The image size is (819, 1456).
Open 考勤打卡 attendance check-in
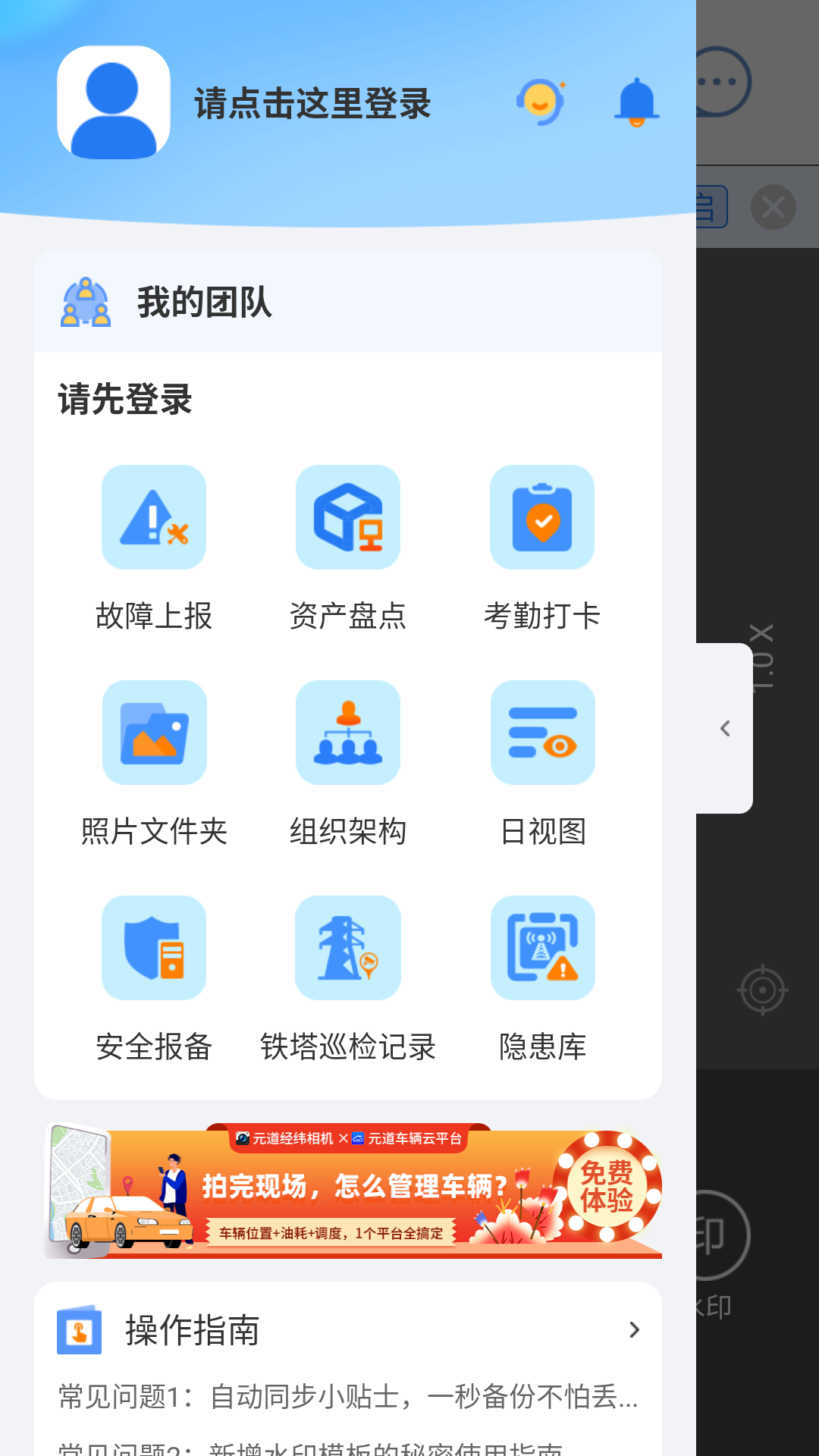[x=542, y=518]
